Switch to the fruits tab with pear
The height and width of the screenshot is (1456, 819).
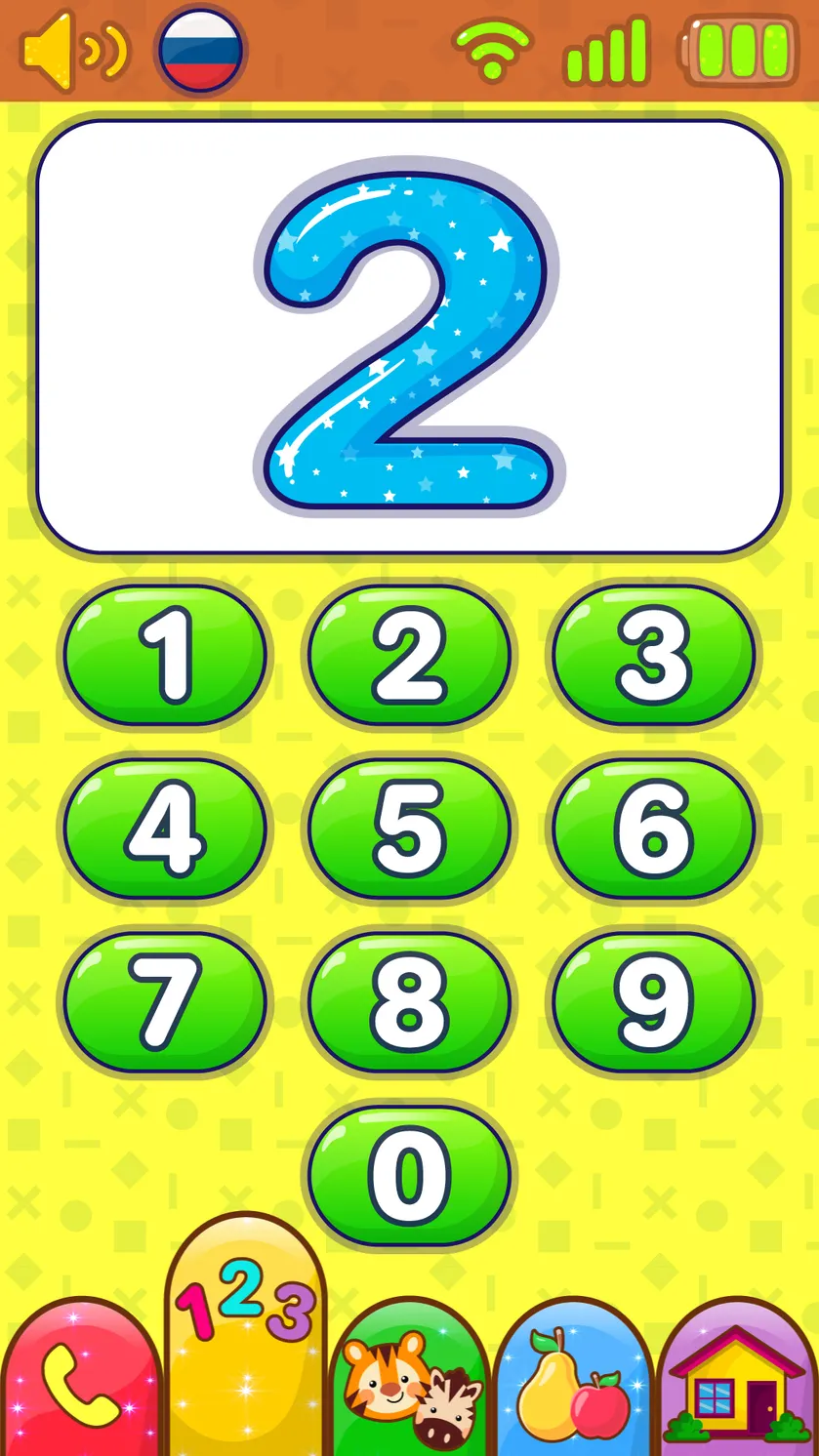tap(573, 1378)
